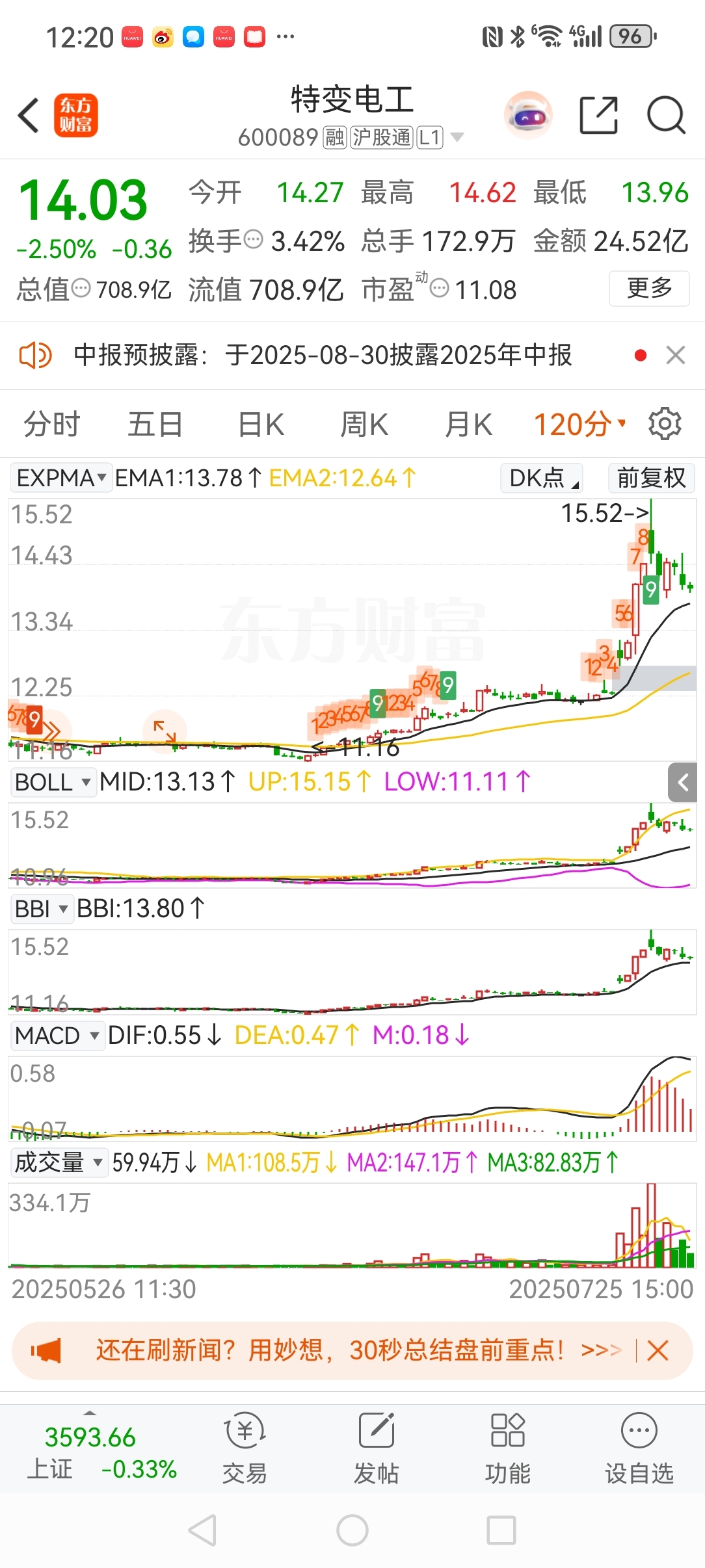Select the 周K chart tab
Screen dimensions: 705x1568
pyautogui.click(x=364, y=425)
